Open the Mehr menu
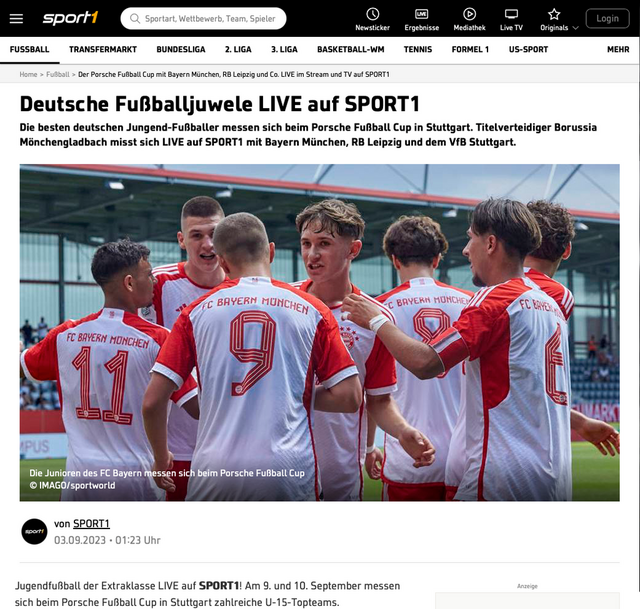640x609 pixels. click(x=618, y=49)
